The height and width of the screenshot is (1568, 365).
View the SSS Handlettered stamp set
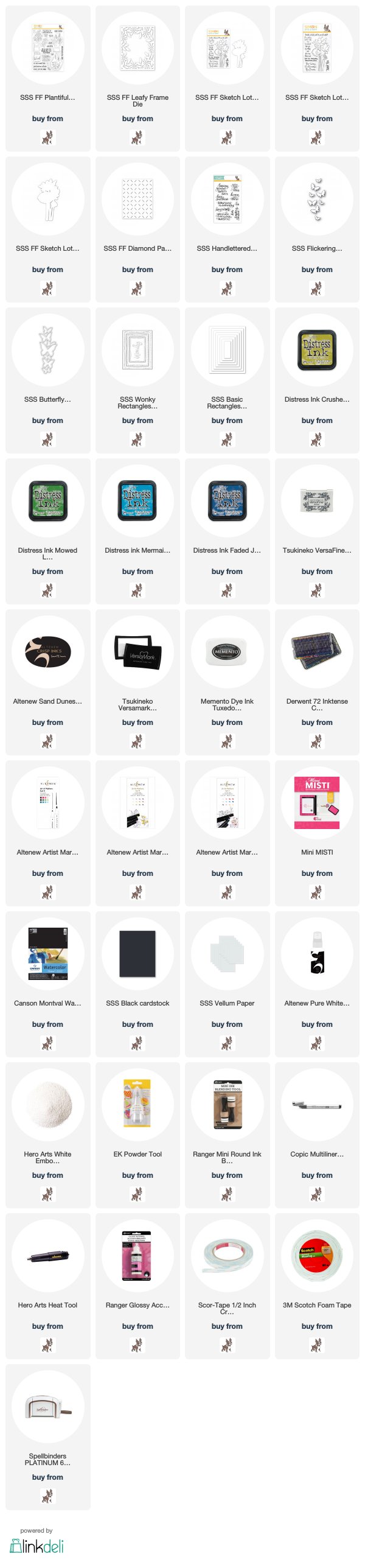(227, 200)
